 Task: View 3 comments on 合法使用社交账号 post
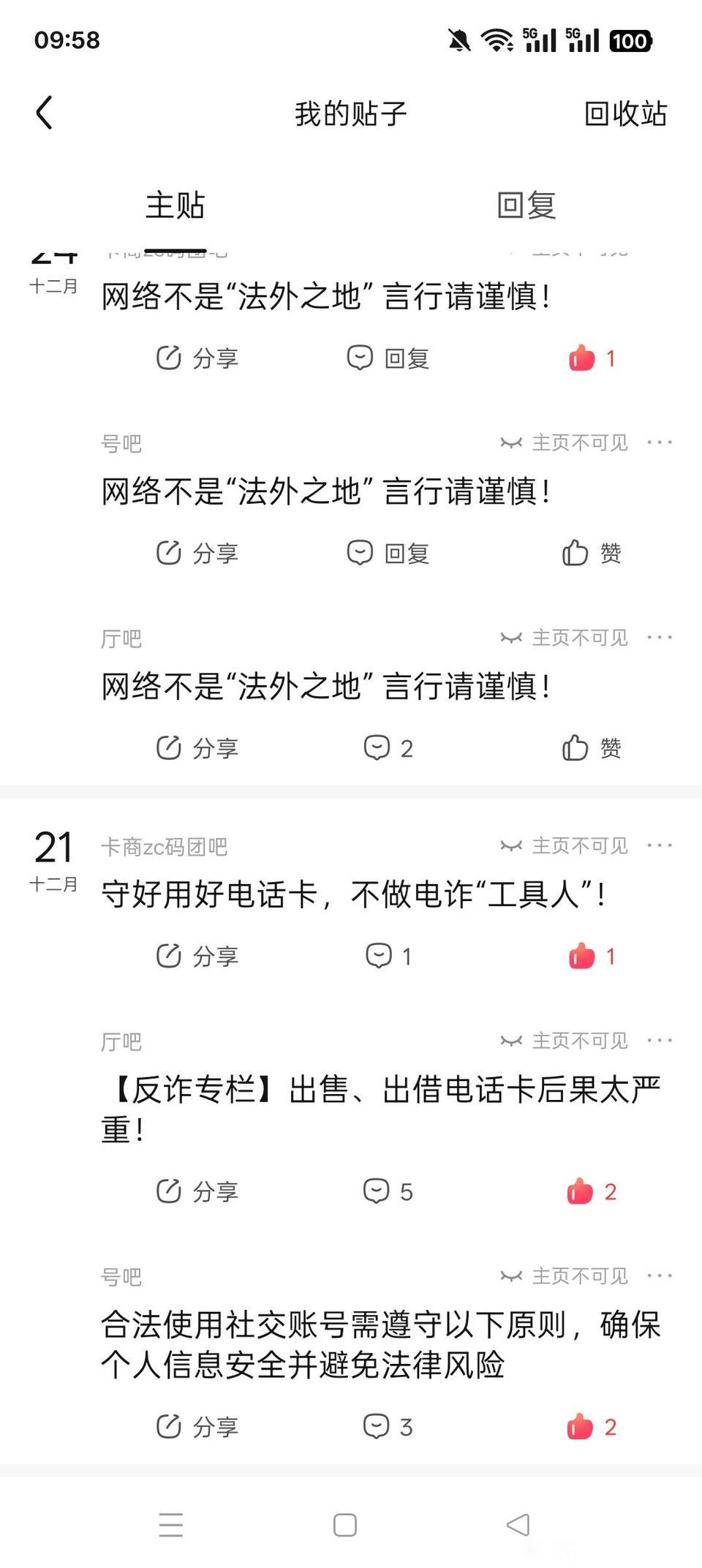[388, 1426]
